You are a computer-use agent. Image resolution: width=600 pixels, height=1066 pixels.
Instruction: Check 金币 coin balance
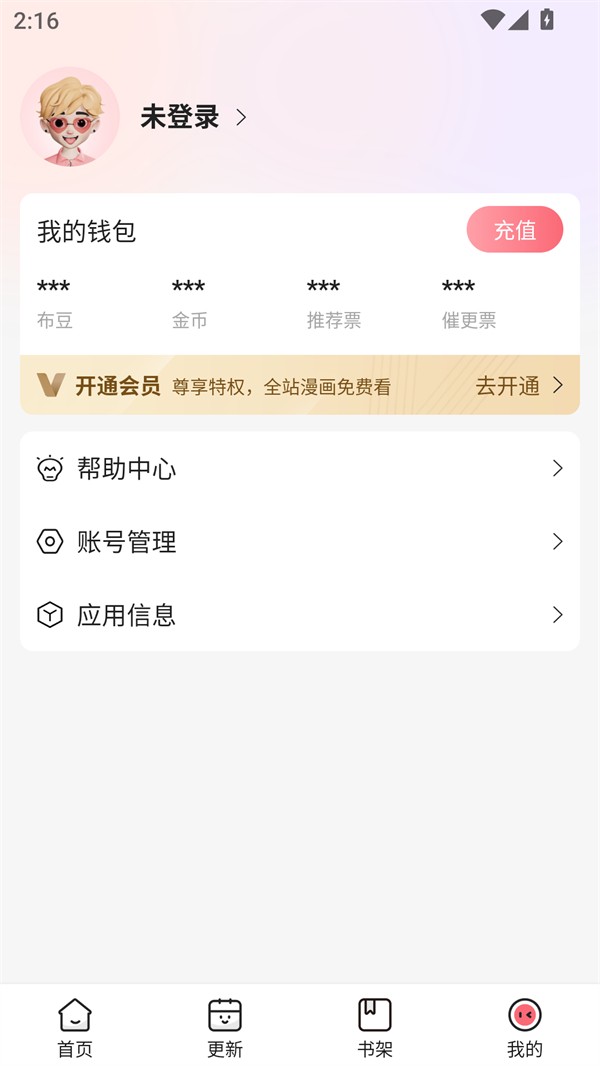[189, 304]
